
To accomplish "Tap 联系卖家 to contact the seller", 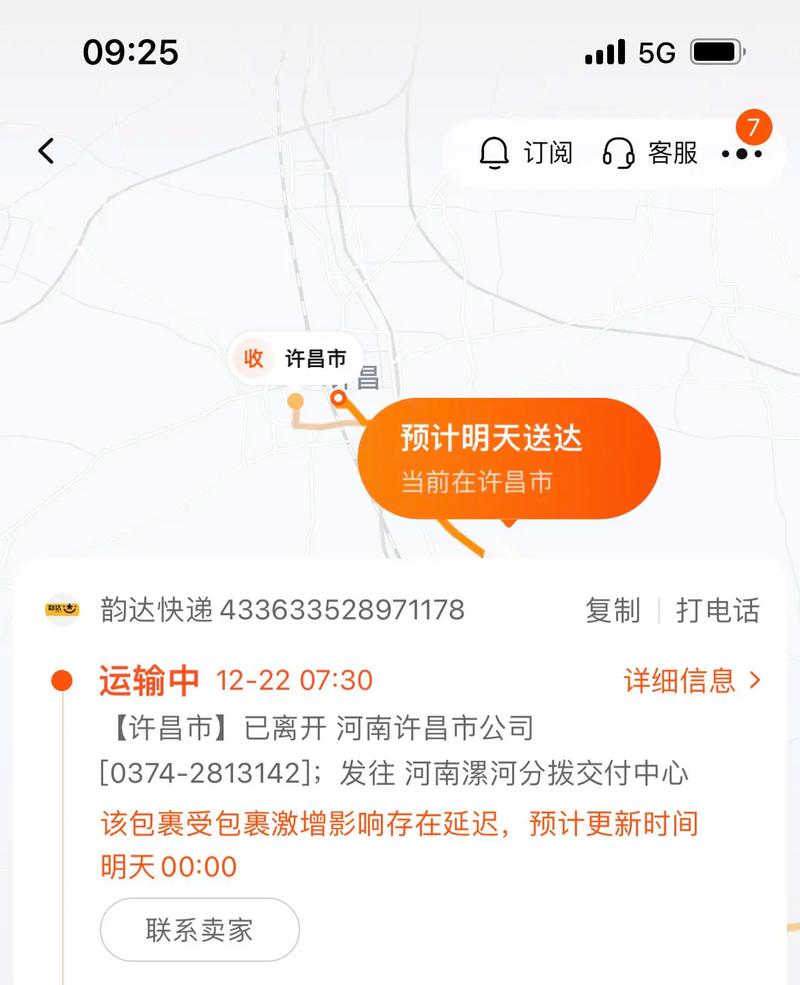I will coord(199,930).
